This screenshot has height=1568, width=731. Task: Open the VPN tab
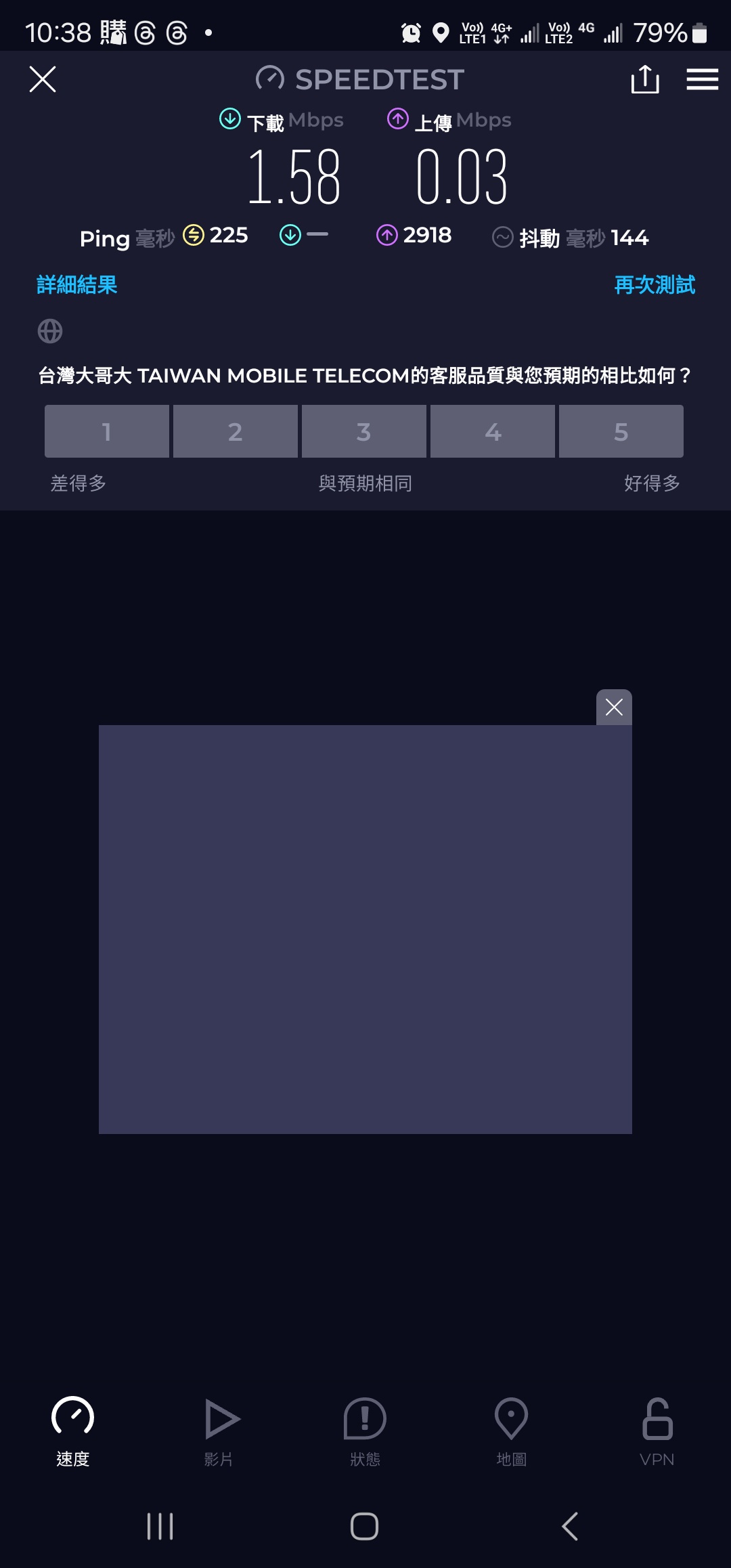click(x=657, y=1430)
